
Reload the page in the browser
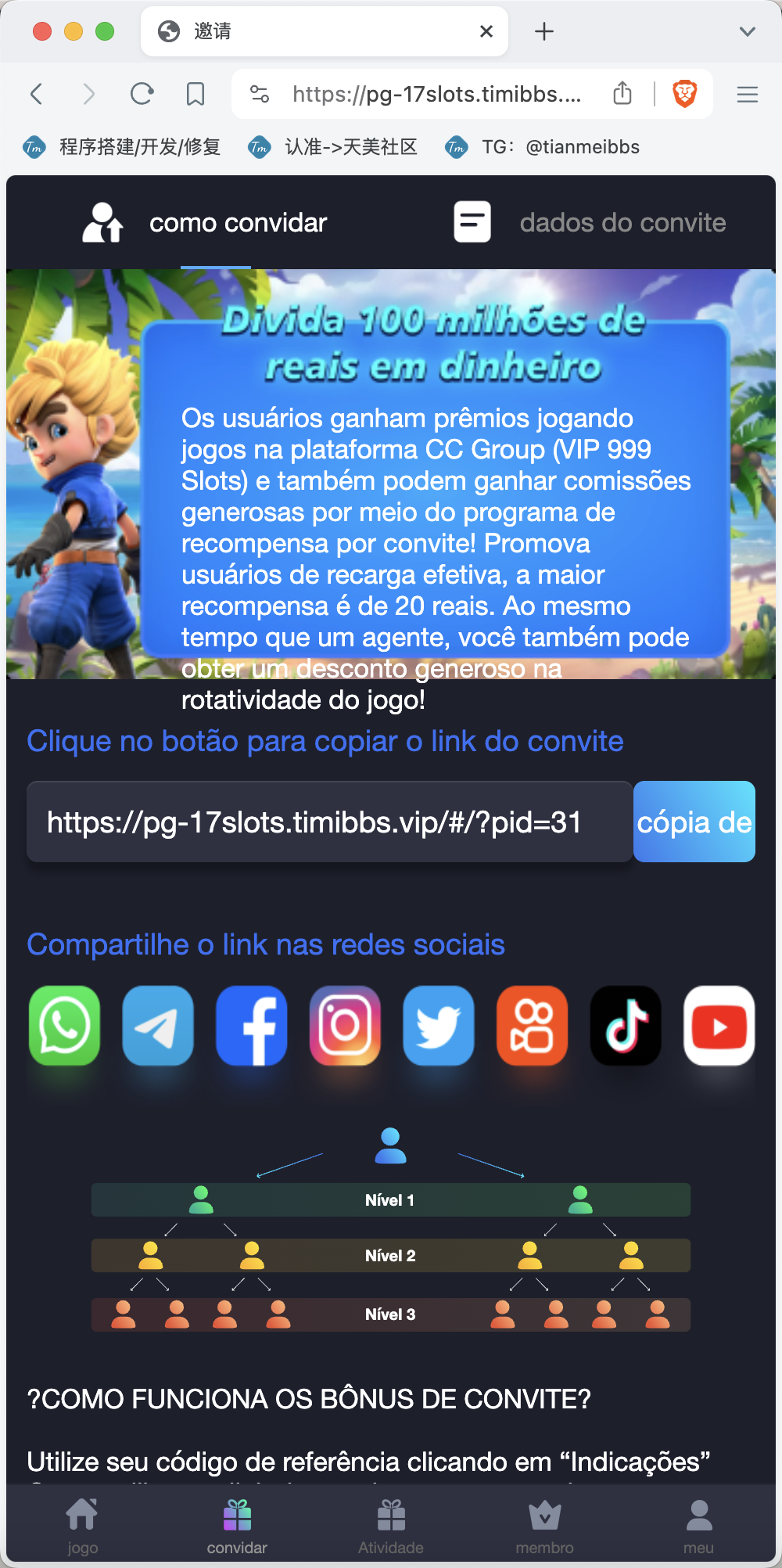click(142, 94)
